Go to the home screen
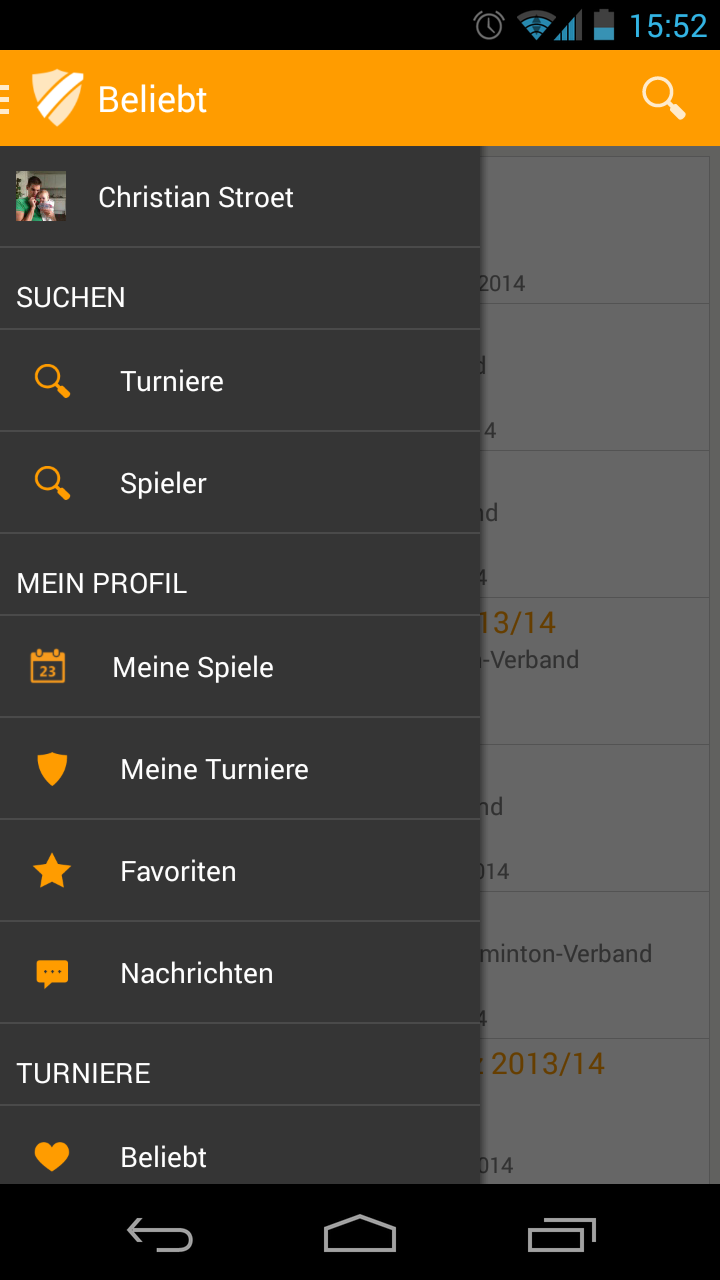Screen dimensions: 720x1280 (360, 1235)
